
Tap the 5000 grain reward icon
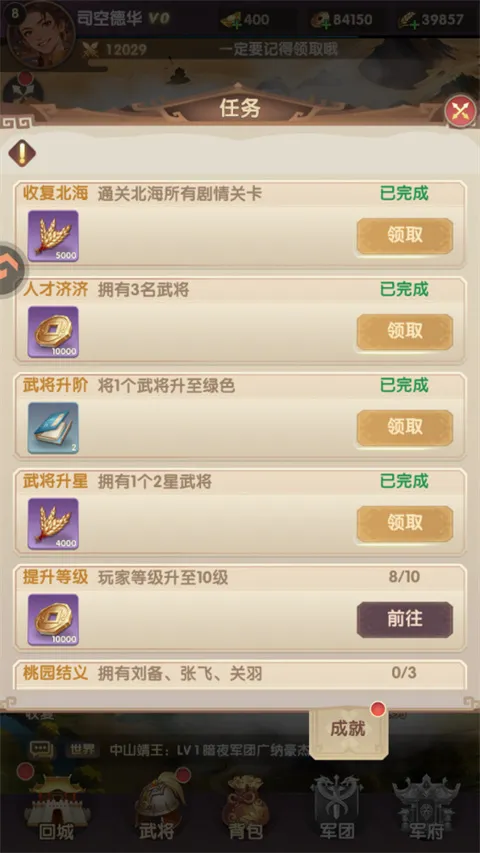pos(53,236)
